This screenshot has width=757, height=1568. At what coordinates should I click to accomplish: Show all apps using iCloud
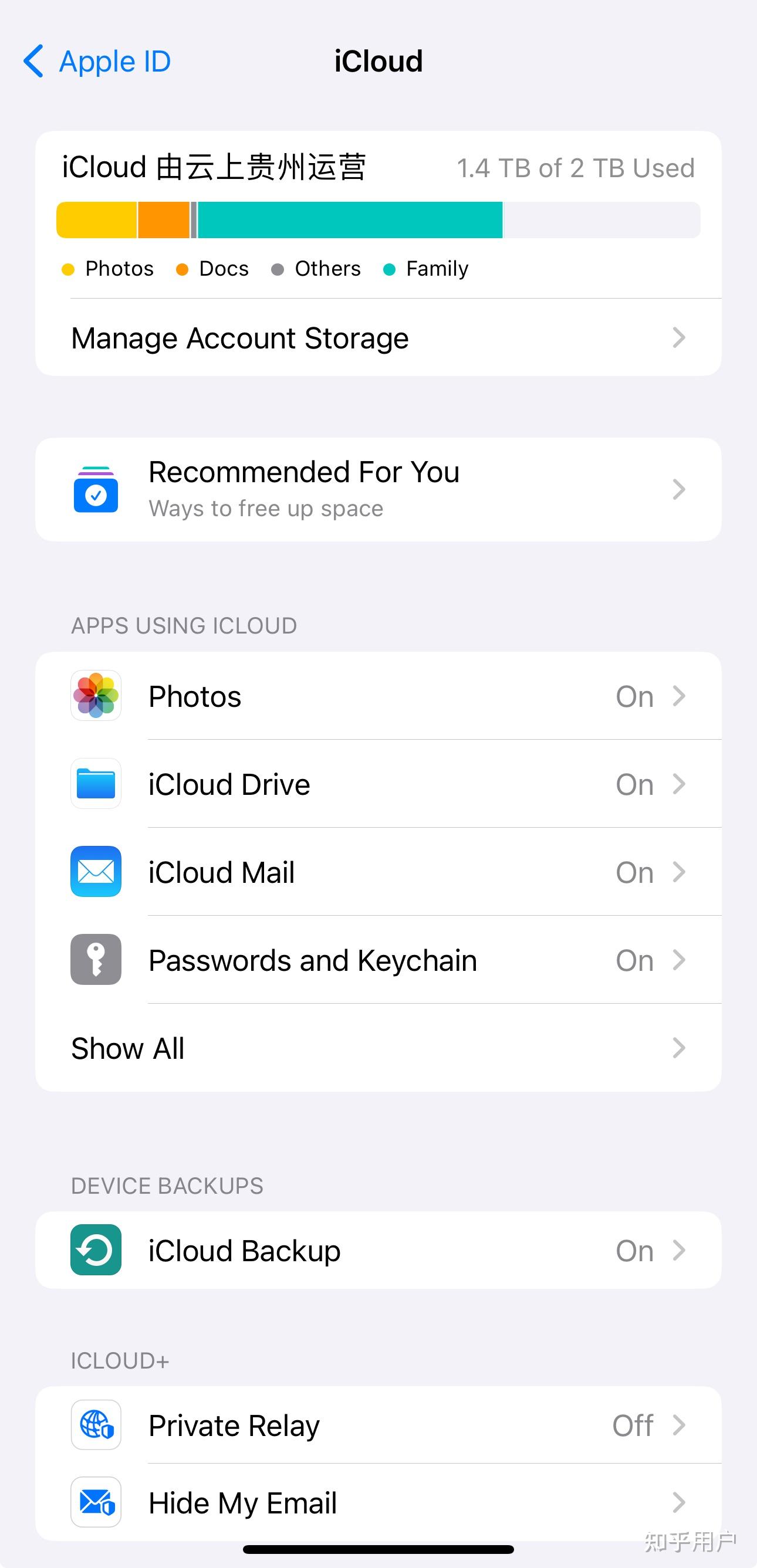[377, 1048]
